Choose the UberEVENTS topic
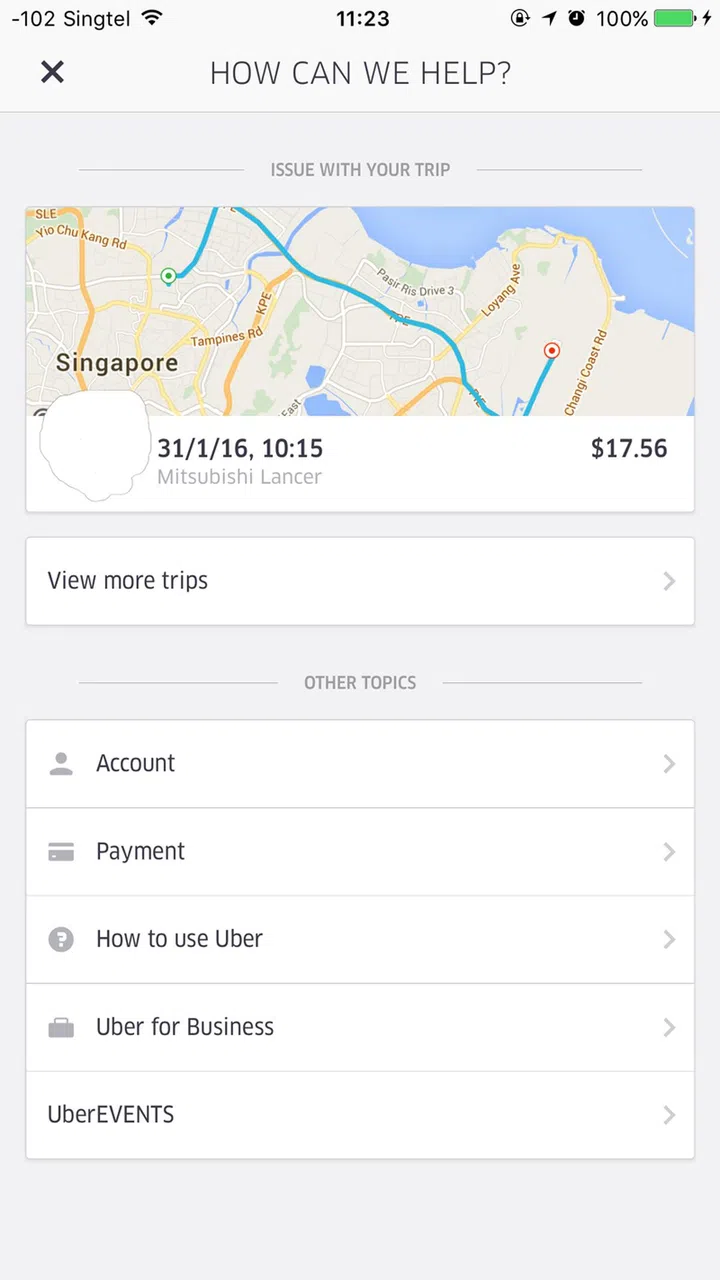Viewport: 720px width, 1280px height. tap(360, 1115)
